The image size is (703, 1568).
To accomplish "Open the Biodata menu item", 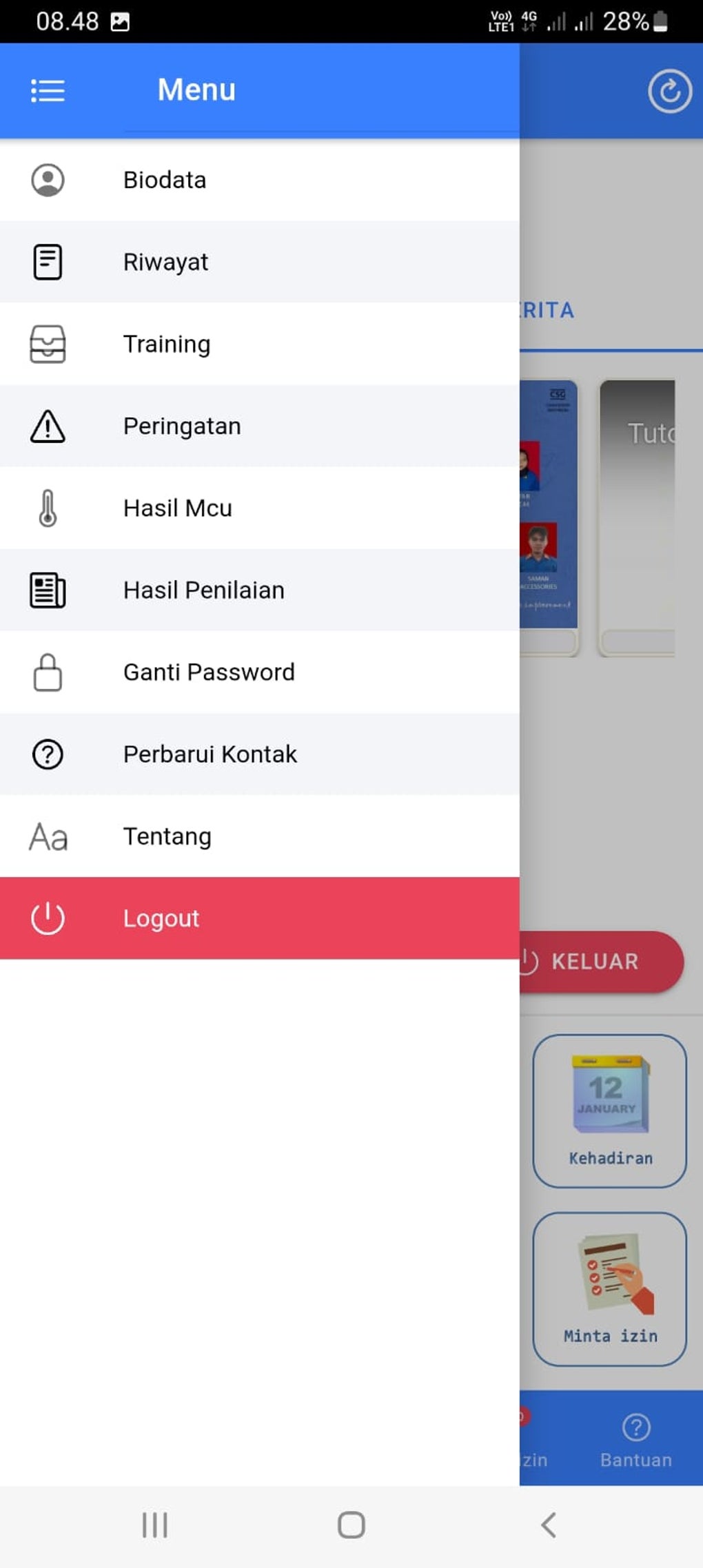I will click(259, 180).
